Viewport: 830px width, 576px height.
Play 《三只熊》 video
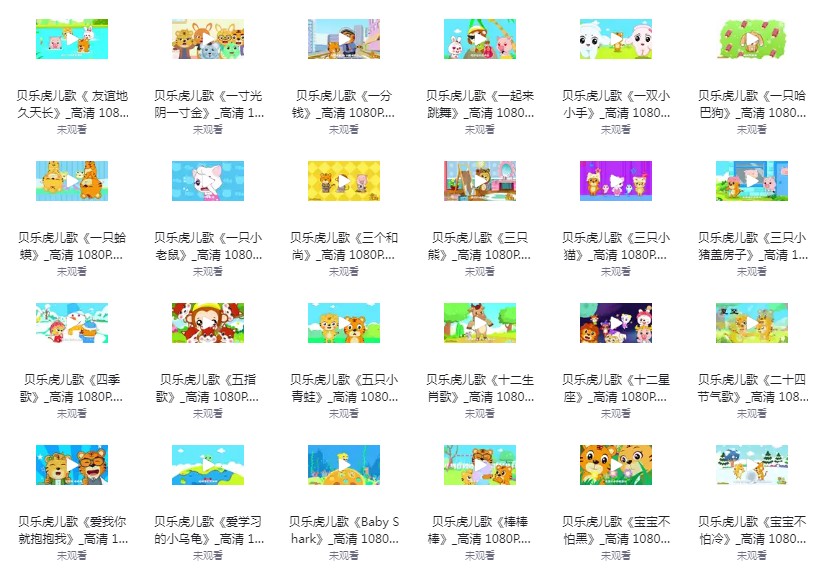tap(480, 181)
